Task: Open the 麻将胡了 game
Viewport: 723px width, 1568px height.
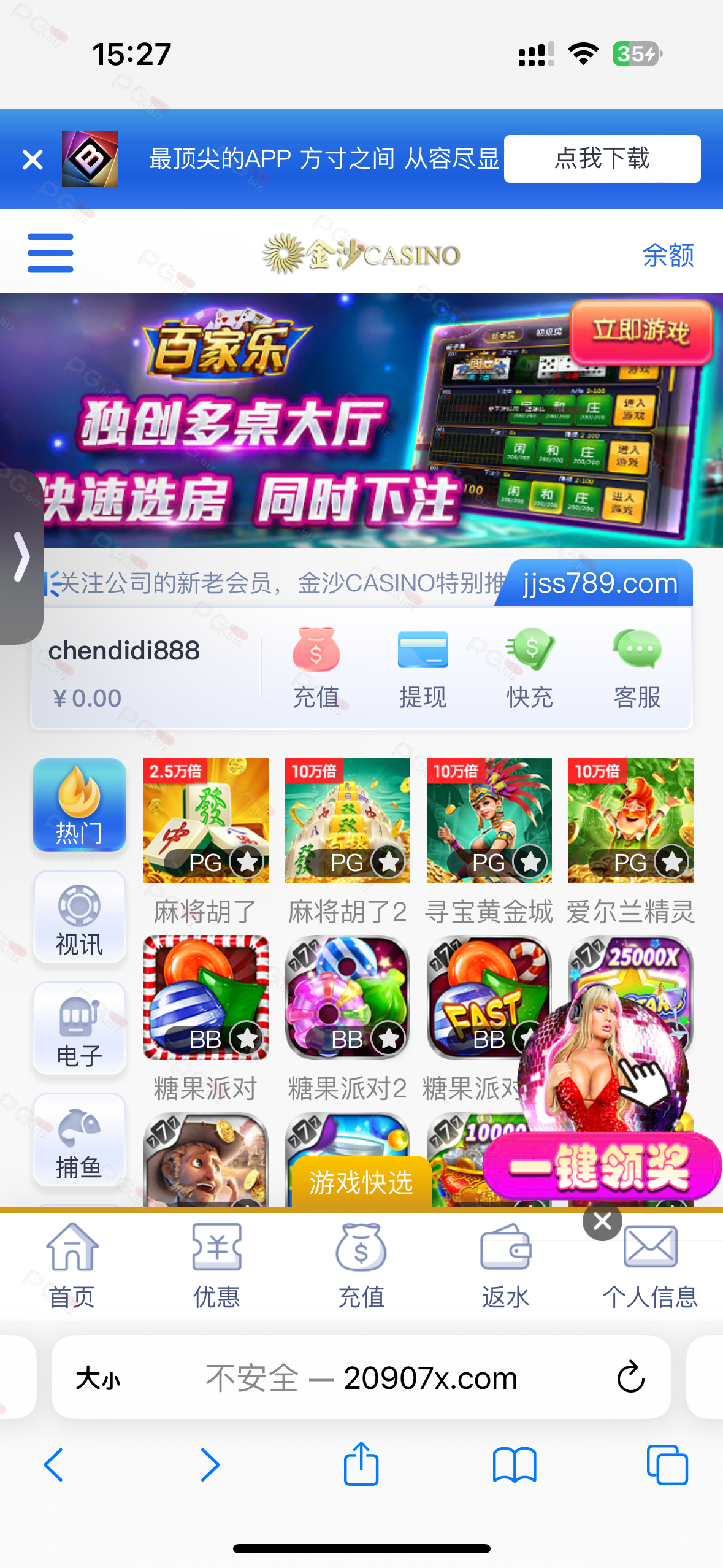Action: point(205,821)
